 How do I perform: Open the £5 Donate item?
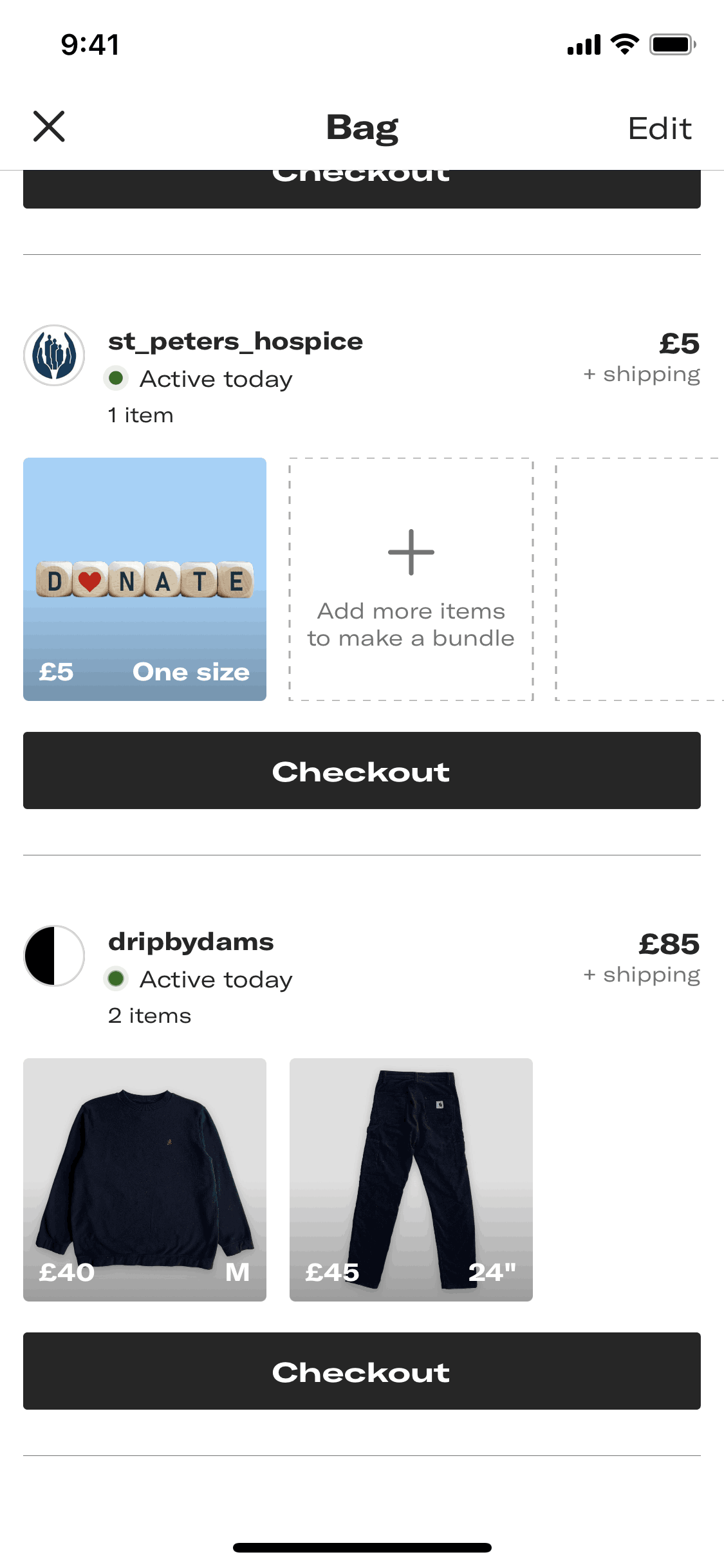pyautogui.click(x=145, y=579)
